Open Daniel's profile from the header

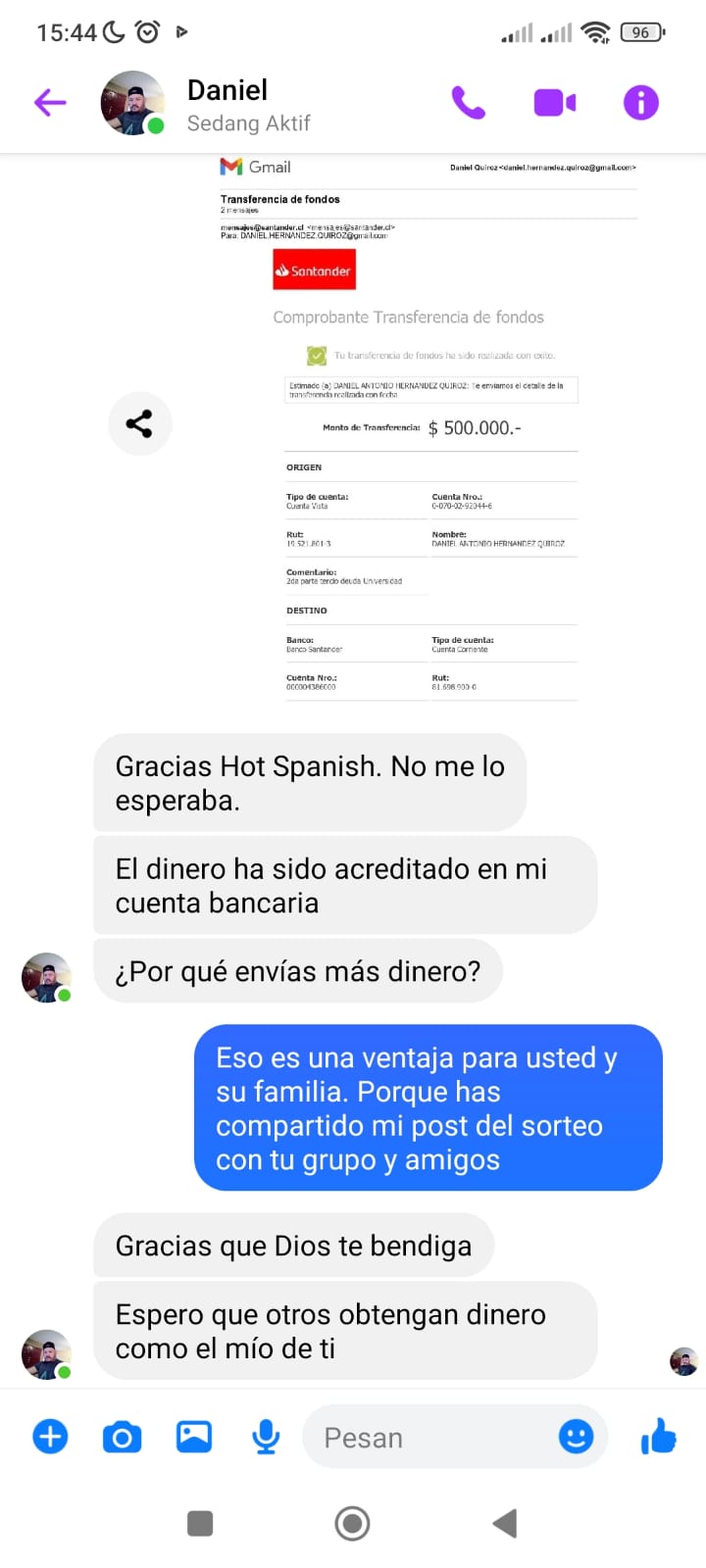[227, 103]
